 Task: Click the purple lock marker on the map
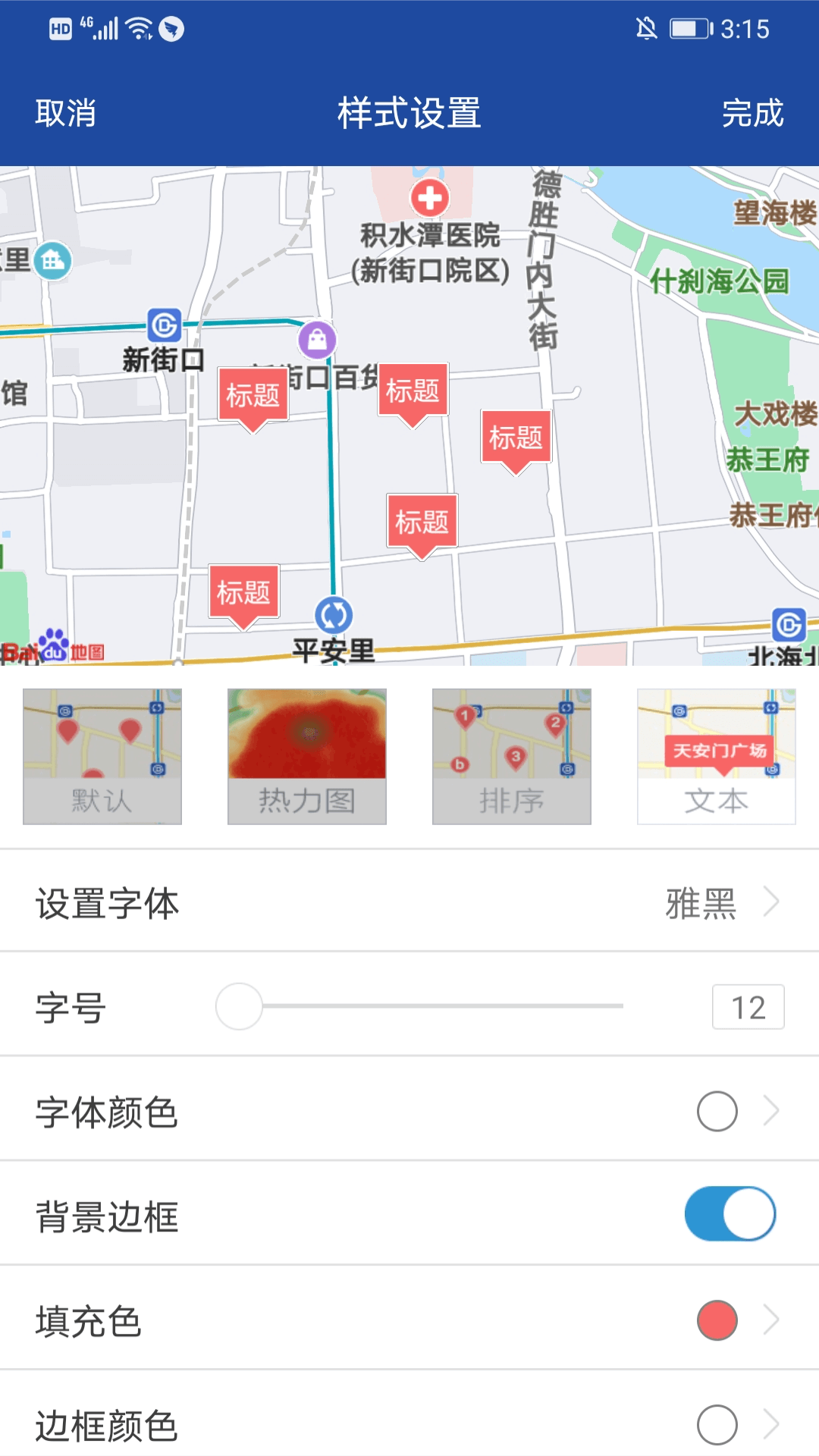(x=318, y=339)
